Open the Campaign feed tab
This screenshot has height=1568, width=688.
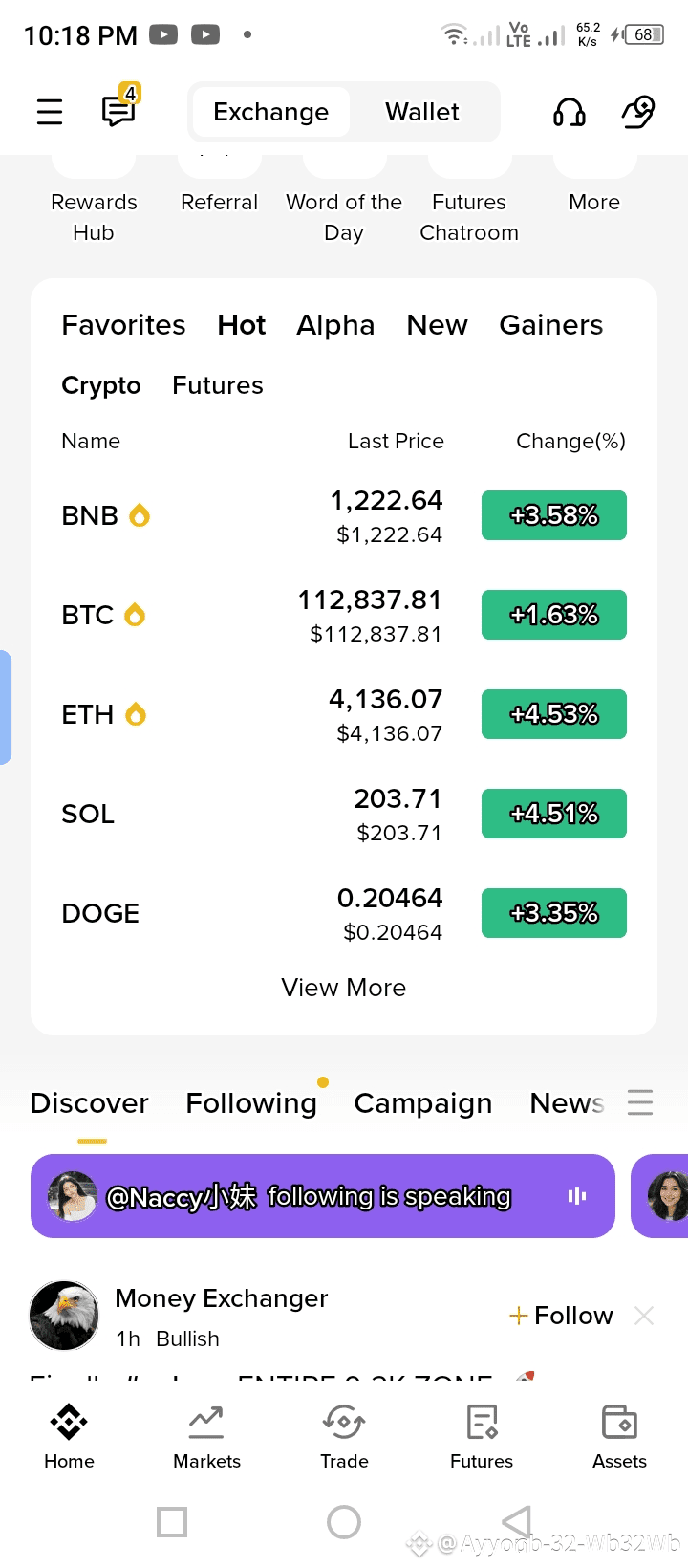[x=422, y=1103]
